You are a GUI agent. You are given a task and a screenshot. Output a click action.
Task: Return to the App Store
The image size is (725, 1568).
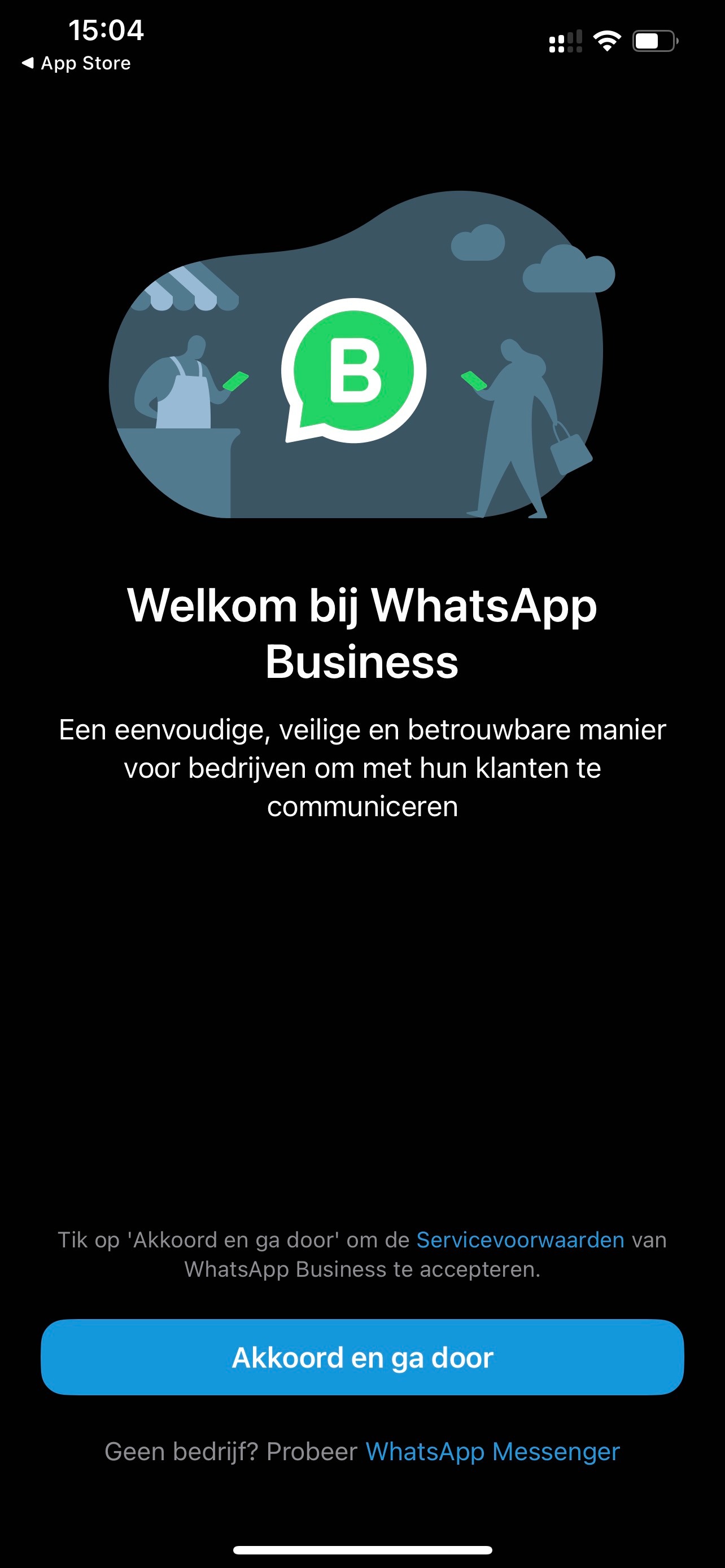(77, 63)
